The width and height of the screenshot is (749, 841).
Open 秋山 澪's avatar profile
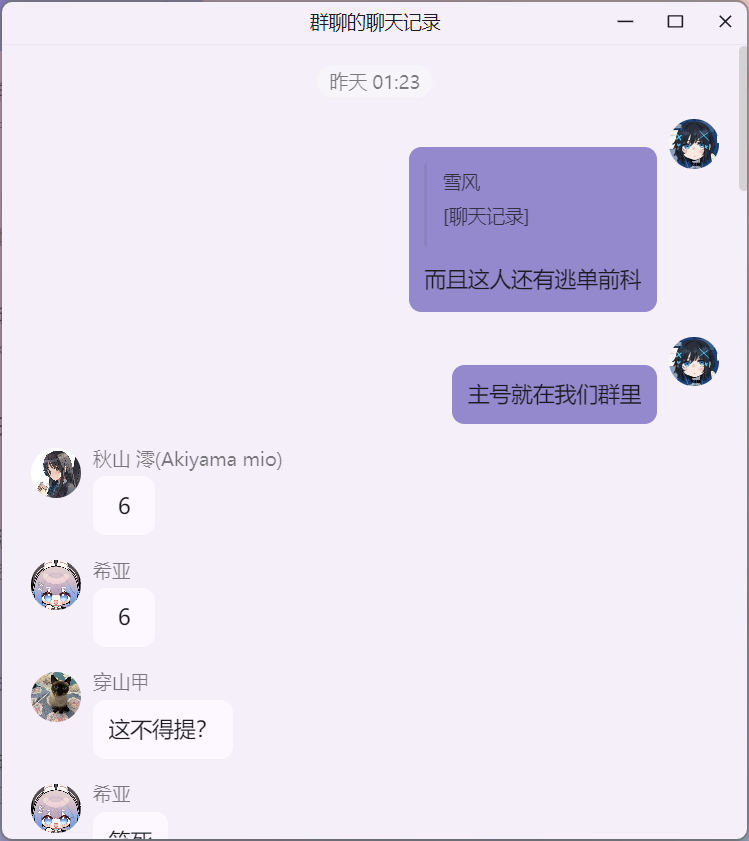(56, 474)
